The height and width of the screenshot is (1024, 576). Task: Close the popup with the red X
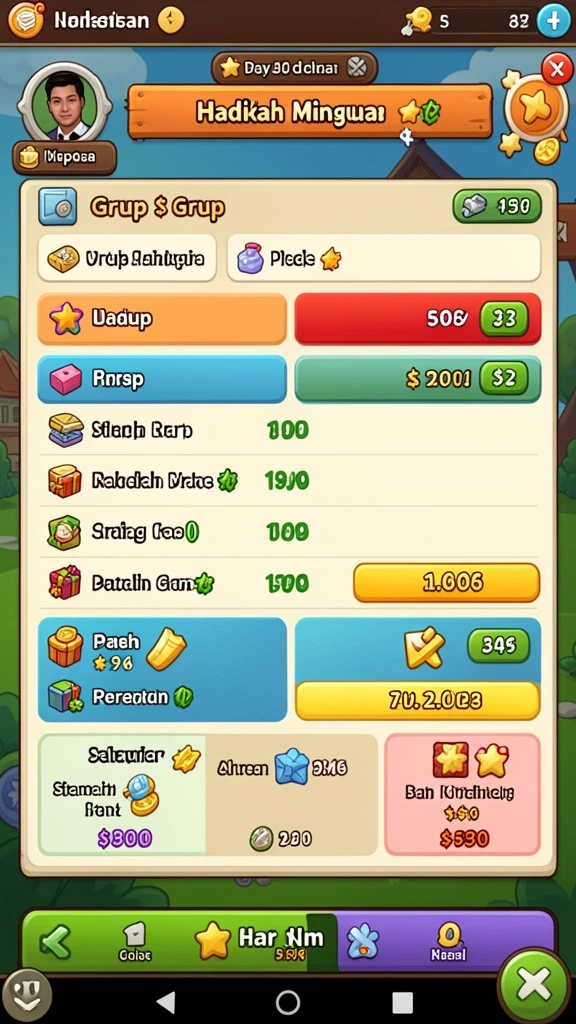point(557,69)
